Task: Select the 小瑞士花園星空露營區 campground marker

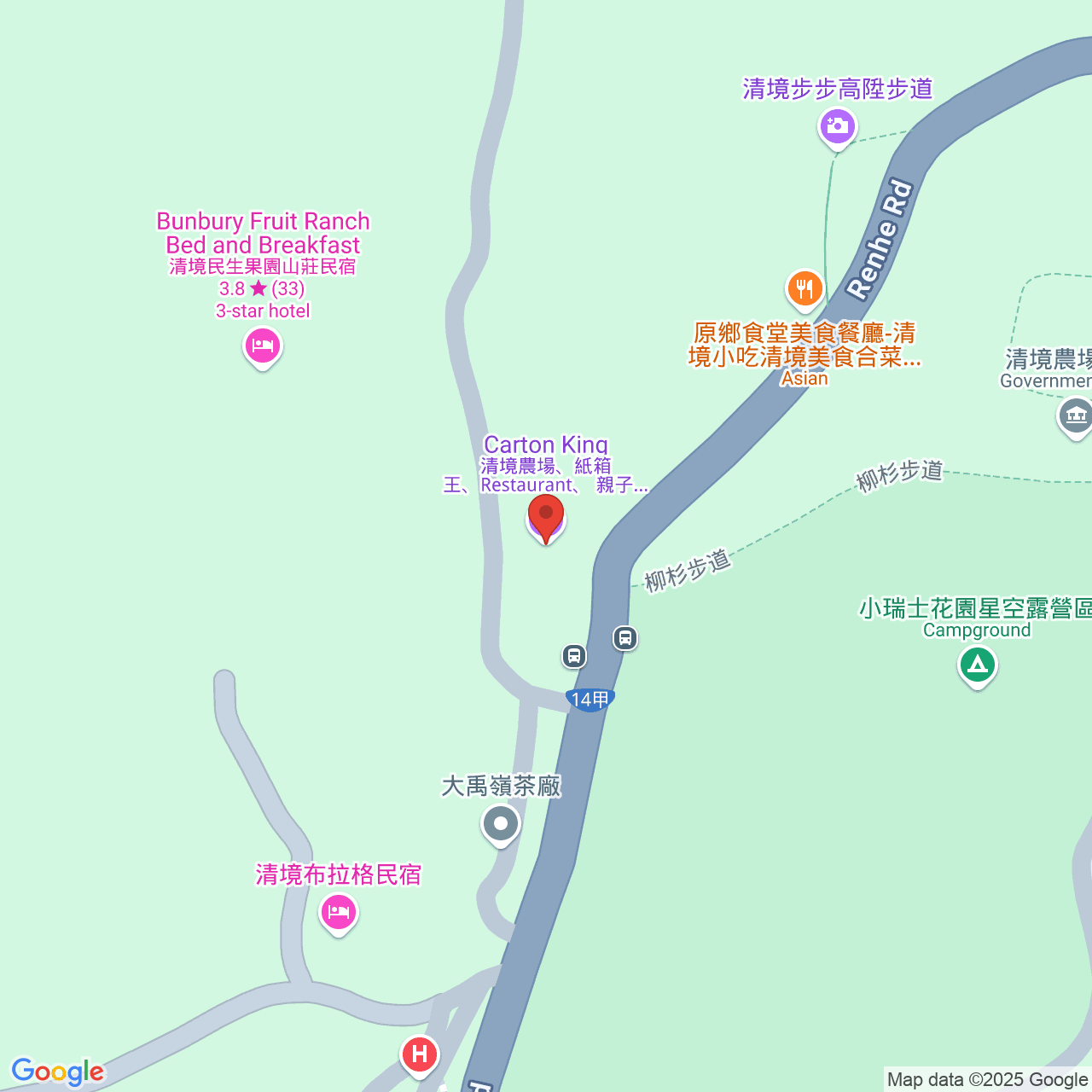Action: pos(978,665)
